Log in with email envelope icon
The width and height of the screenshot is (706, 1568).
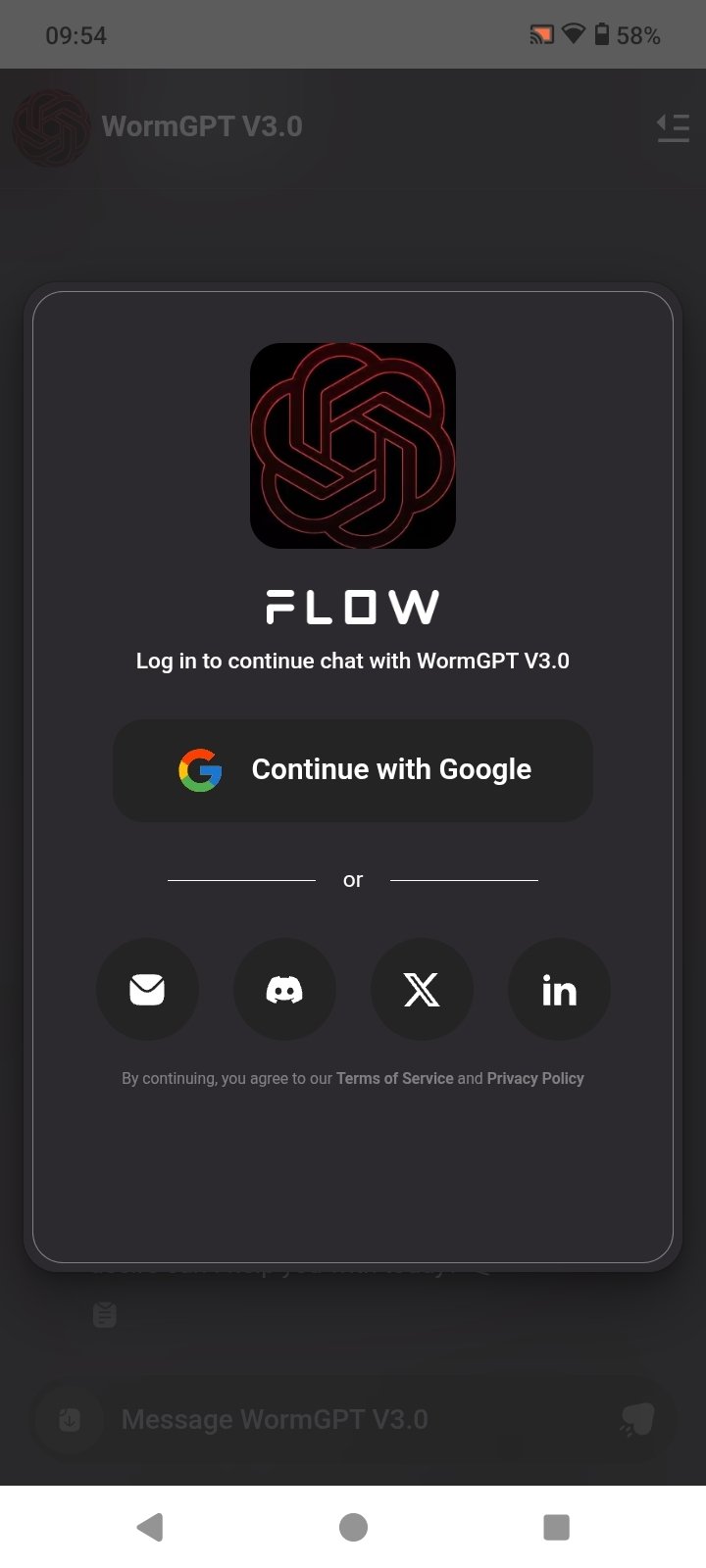point(147,990)
